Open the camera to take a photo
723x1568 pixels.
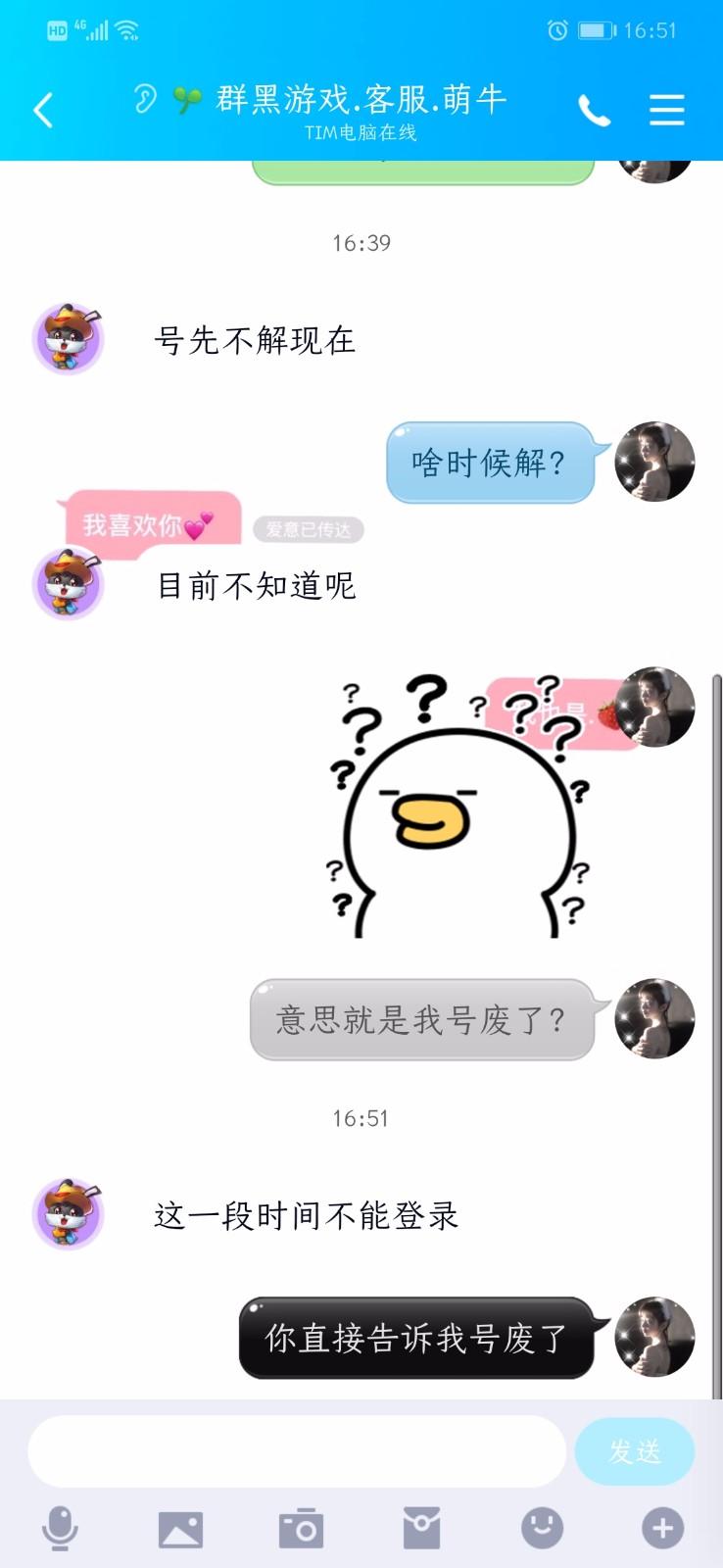301,1529
